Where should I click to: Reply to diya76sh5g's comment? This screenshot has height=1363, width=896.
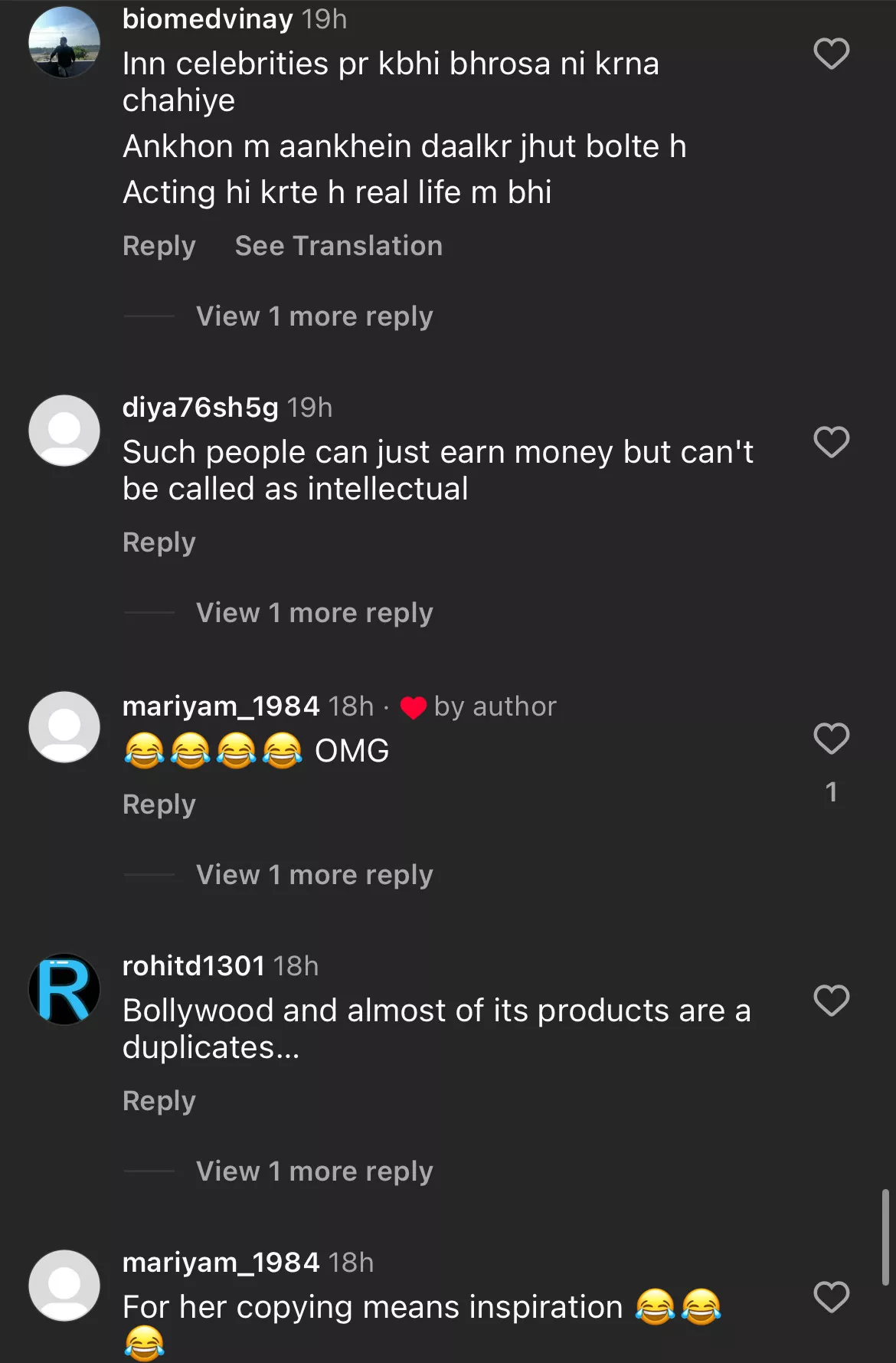coord(159,542)
